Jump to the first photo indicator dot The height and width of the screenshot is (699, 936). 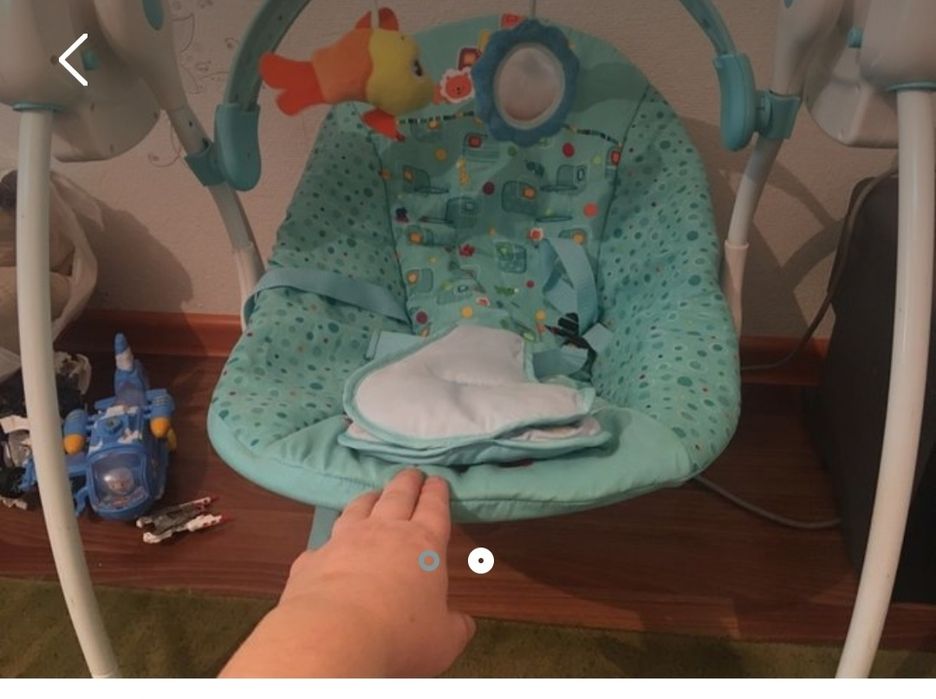[x=429, y=561]
